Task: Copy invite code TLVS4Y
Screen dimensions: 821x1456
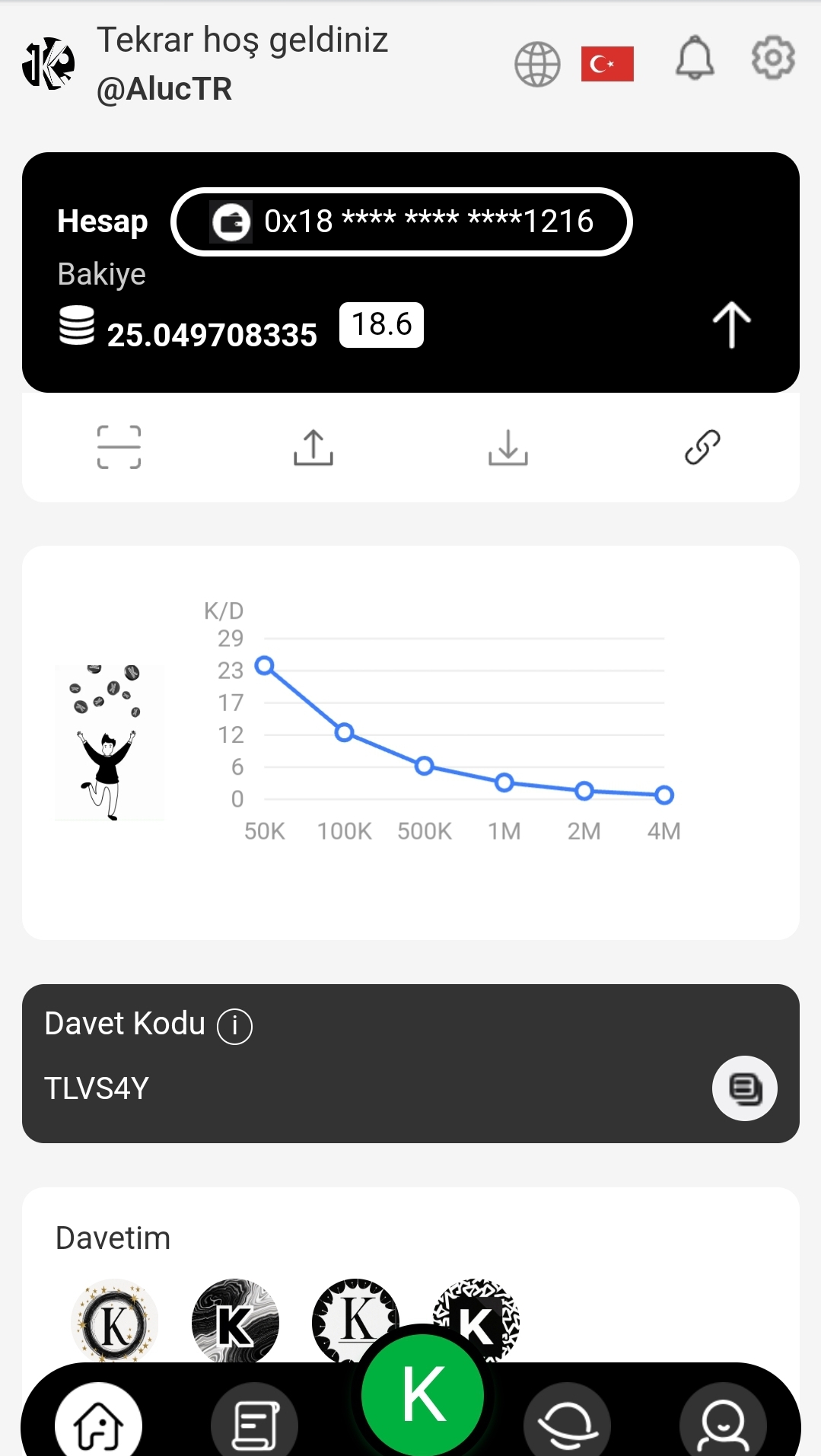Action: tap(745, 1088)
